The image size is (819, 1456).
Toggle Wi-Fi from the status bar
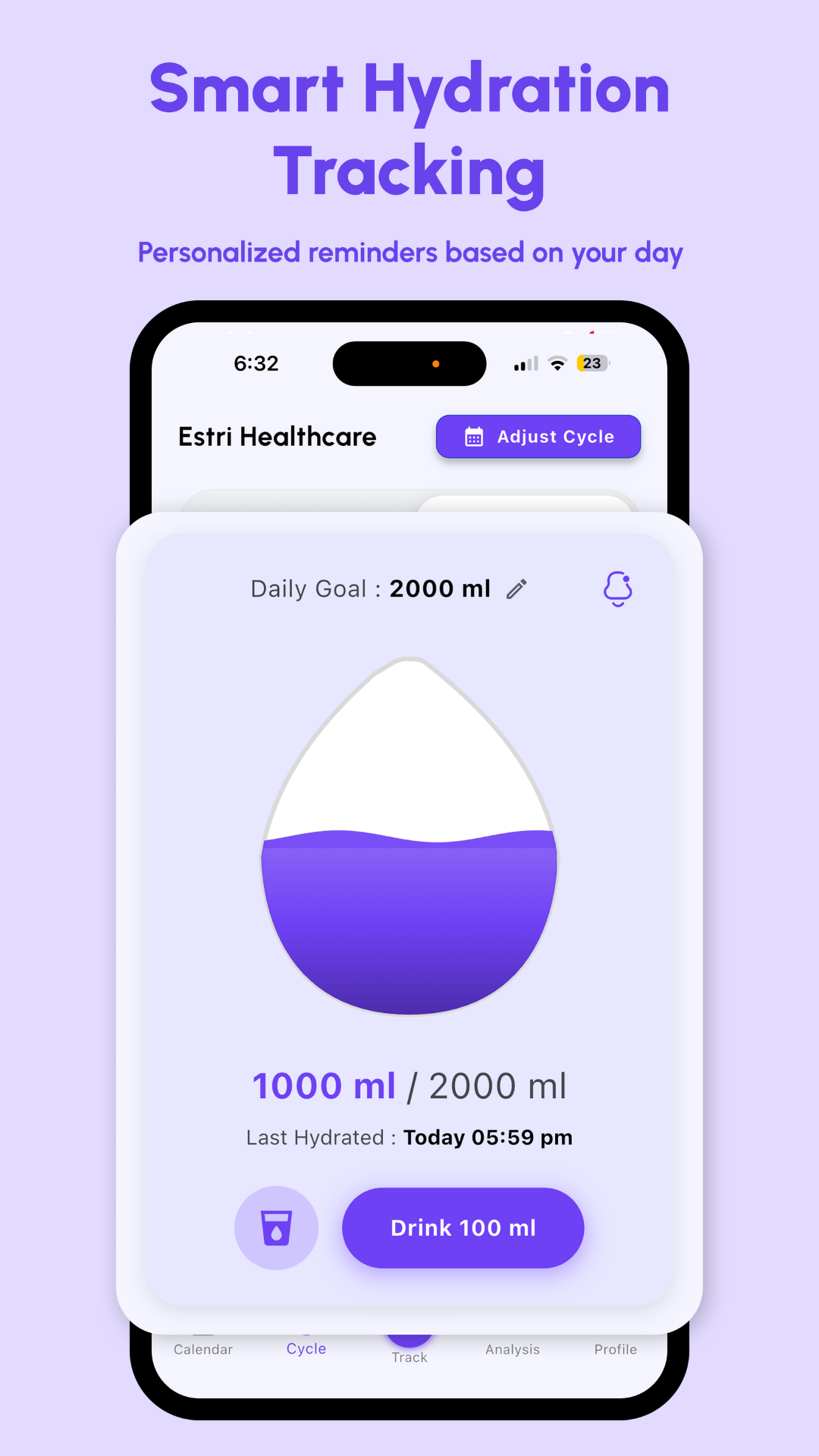(x=557, y=363)
